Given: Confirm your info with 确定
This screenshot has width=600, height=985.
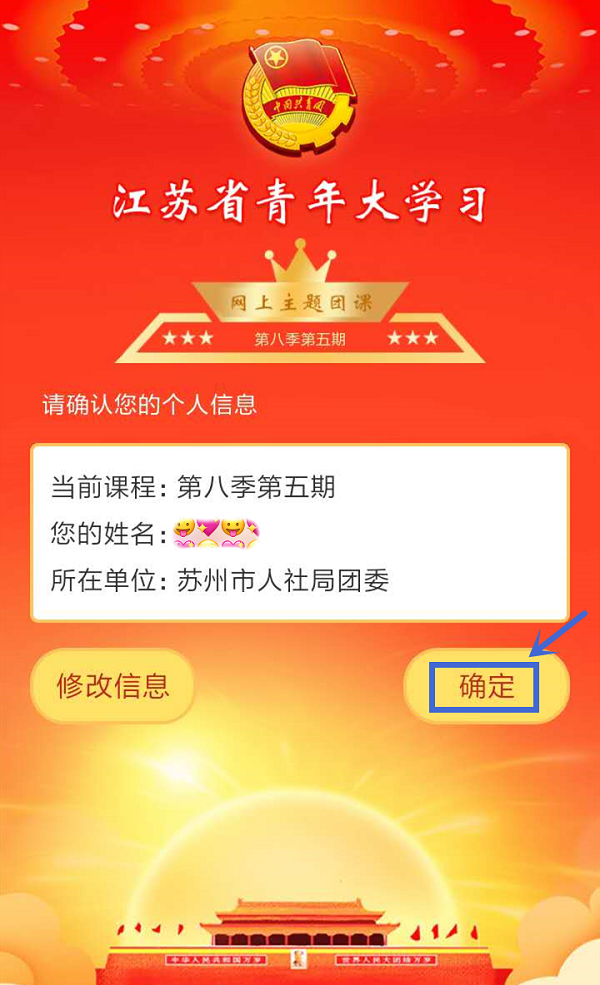Looking at the screenshot, I should (x=486, y=687).
